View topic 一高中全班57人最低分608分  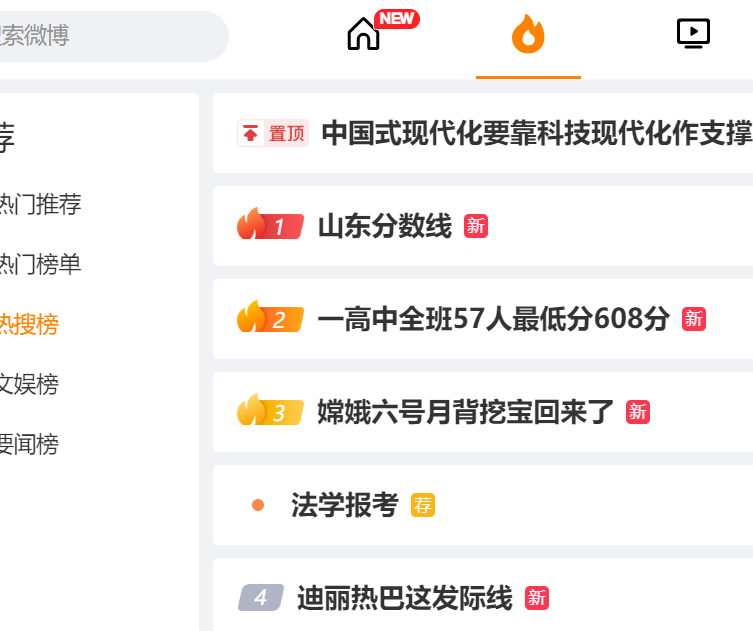point(493,319)
